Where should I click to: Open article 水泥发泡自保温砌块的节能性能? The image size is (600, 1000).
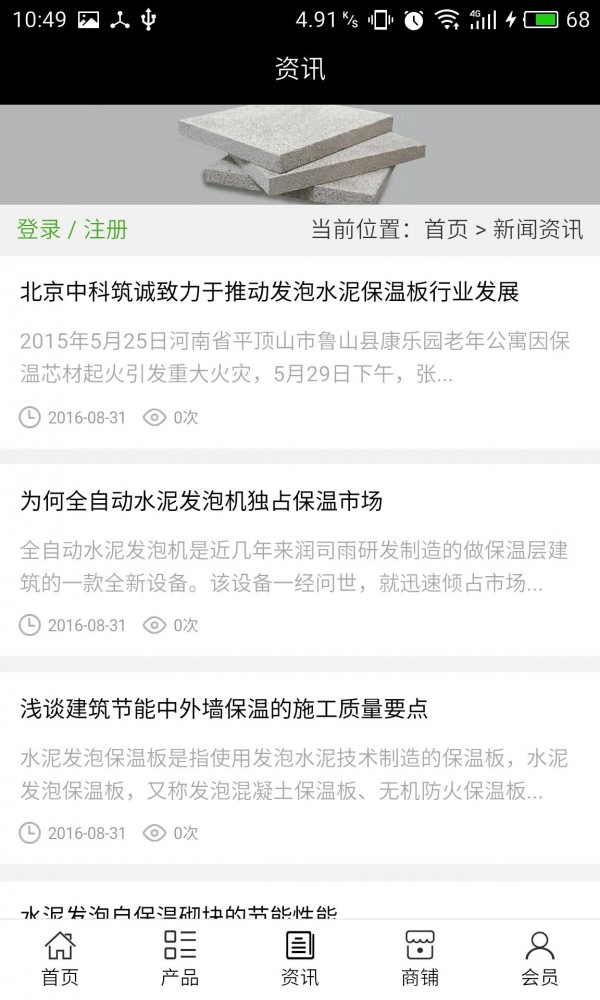pyautogui.click(x=180, y=911)
